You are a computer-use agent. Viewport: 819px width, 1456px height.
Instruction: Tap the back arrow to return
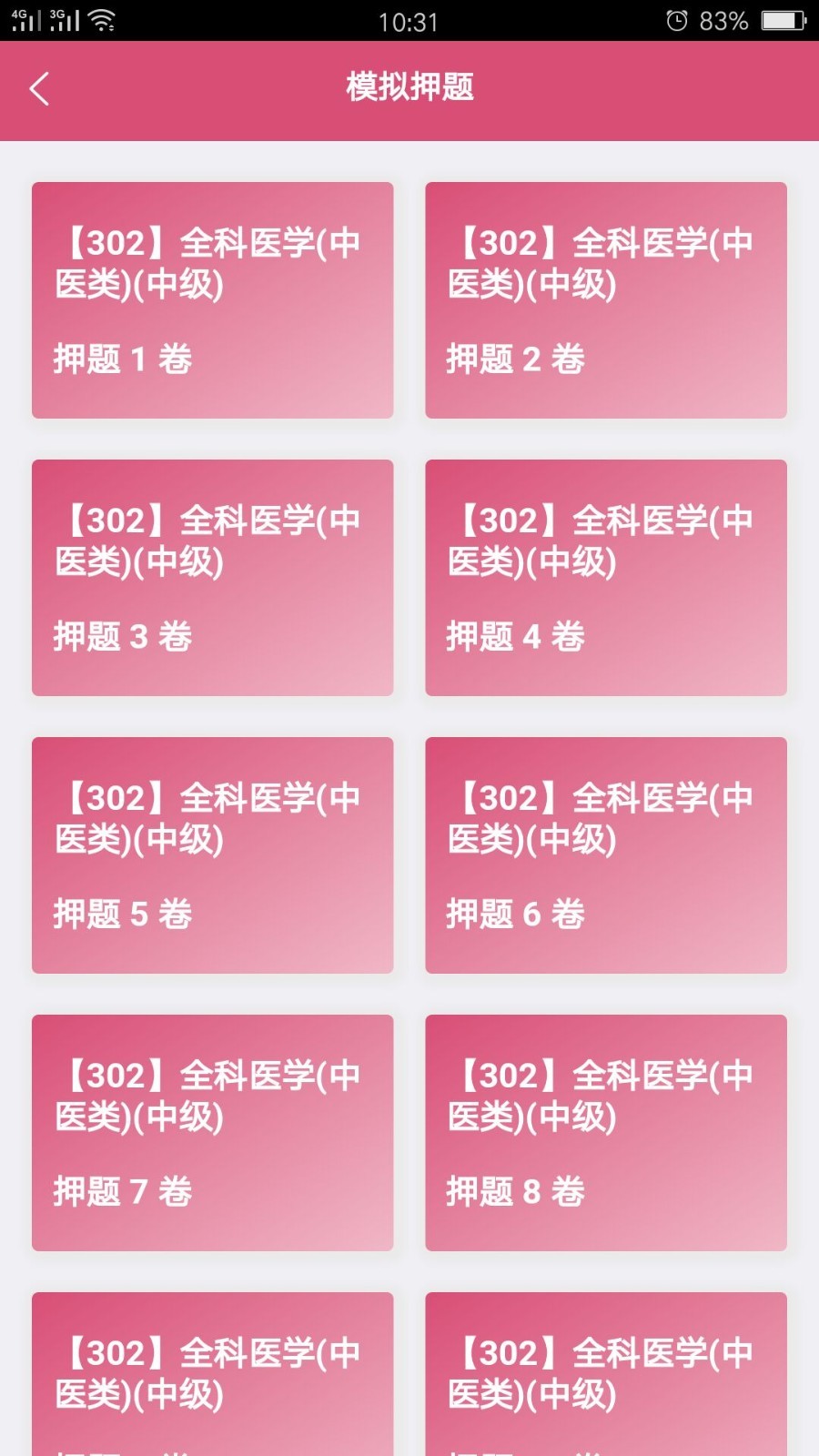pyautogui.click(x=38, y=89)
